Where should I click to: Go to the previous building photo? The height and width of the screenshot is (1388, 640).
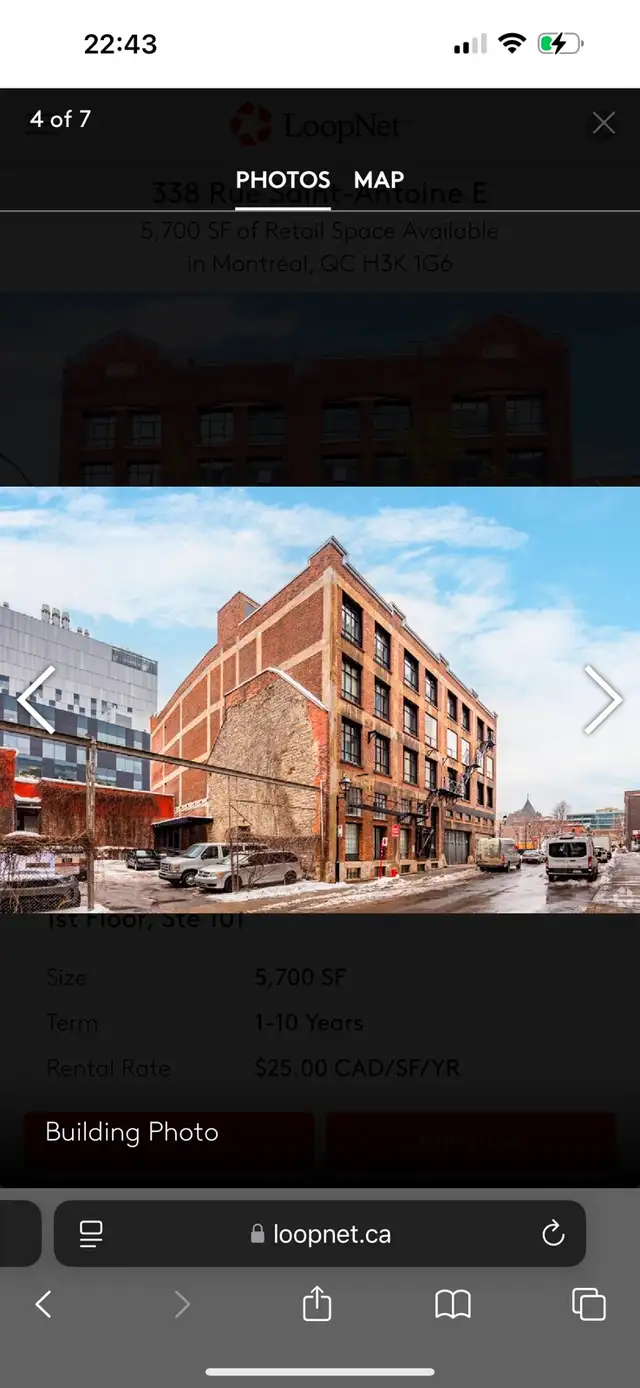click(36, 699)
